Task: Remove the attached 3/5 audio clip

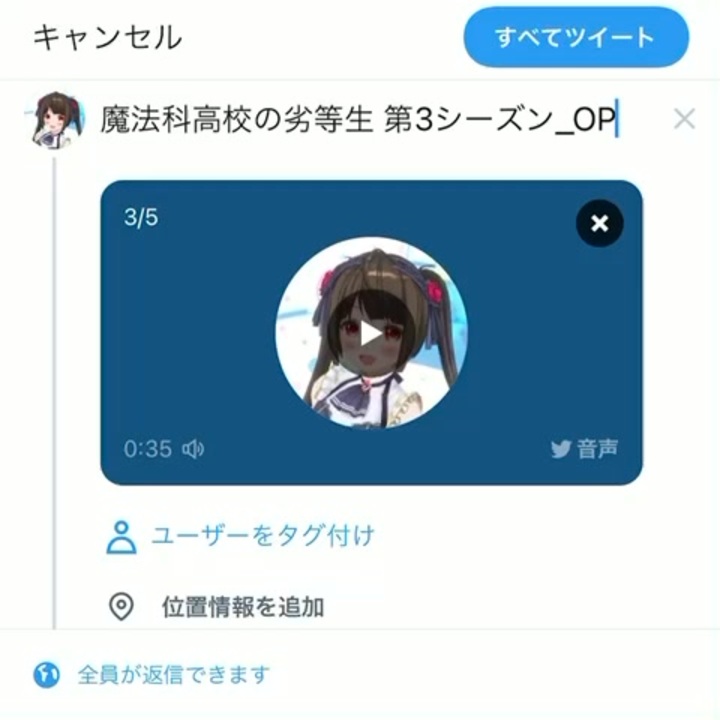Action: [x=599, y=223]
